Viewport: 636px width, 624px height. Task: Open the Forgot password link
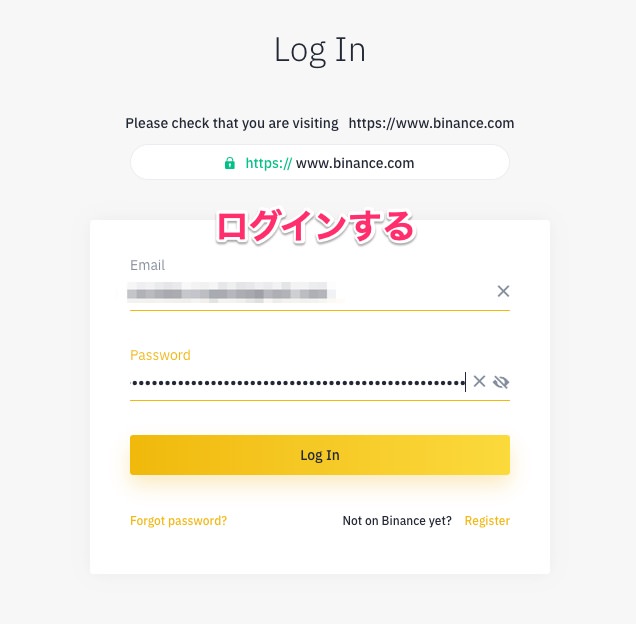click(x=178, y=521)
